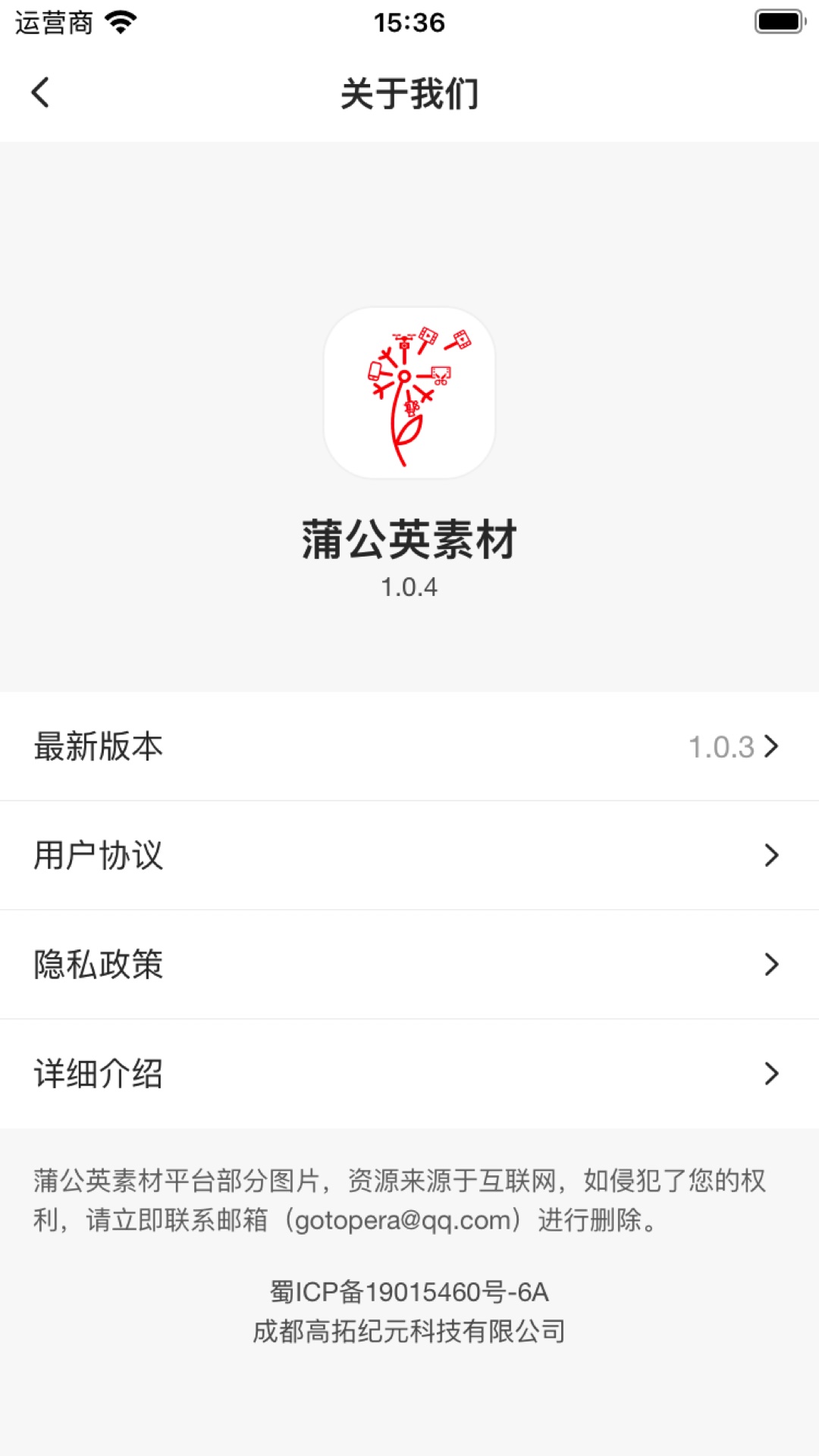Tap the version number 1.0.4 text
The width and height of the screenshot is (819, 1456).
409,586
